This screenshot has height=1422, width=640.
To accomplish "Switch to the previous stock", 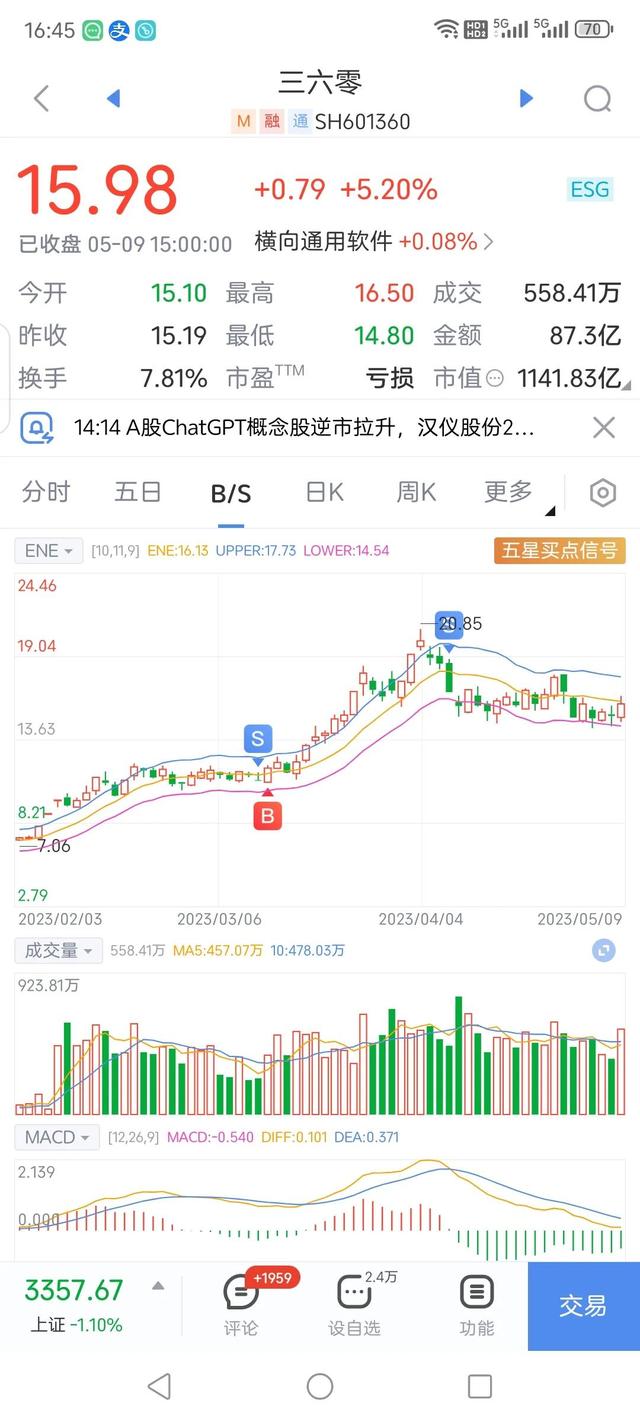I will [113, 98].
